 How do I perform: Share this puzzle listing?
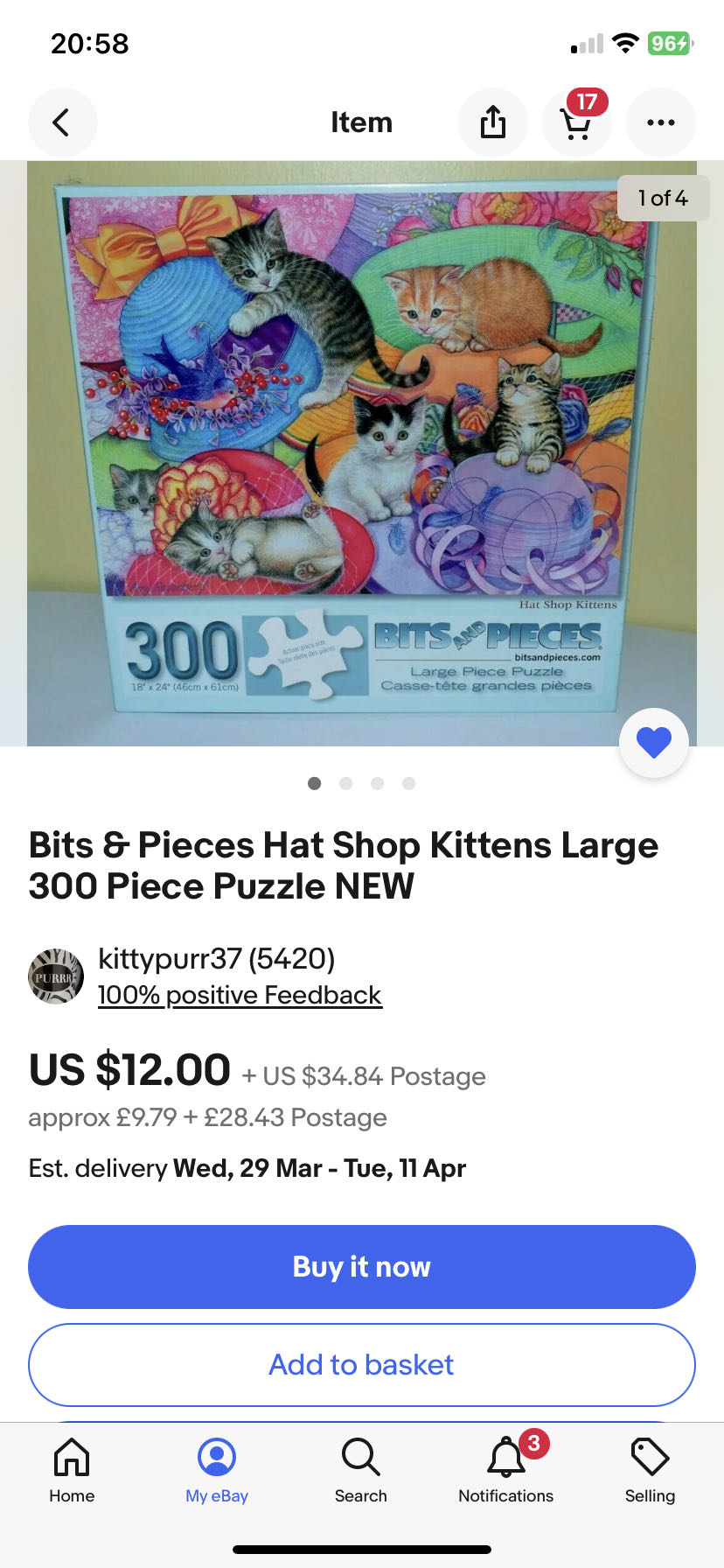click(x=493, y=122)
